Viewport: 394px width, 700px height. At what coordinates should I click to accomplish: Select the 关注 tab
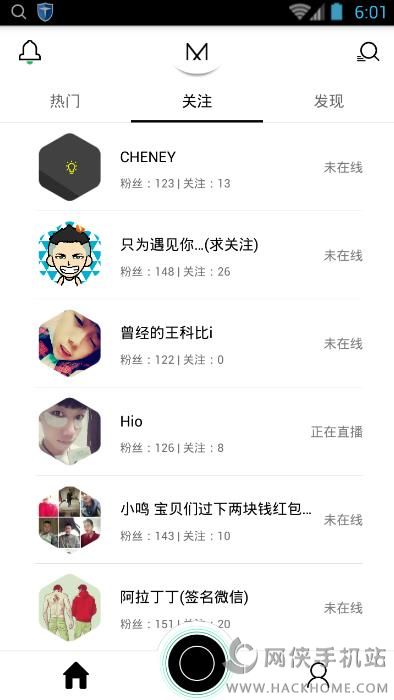point(197,101)
